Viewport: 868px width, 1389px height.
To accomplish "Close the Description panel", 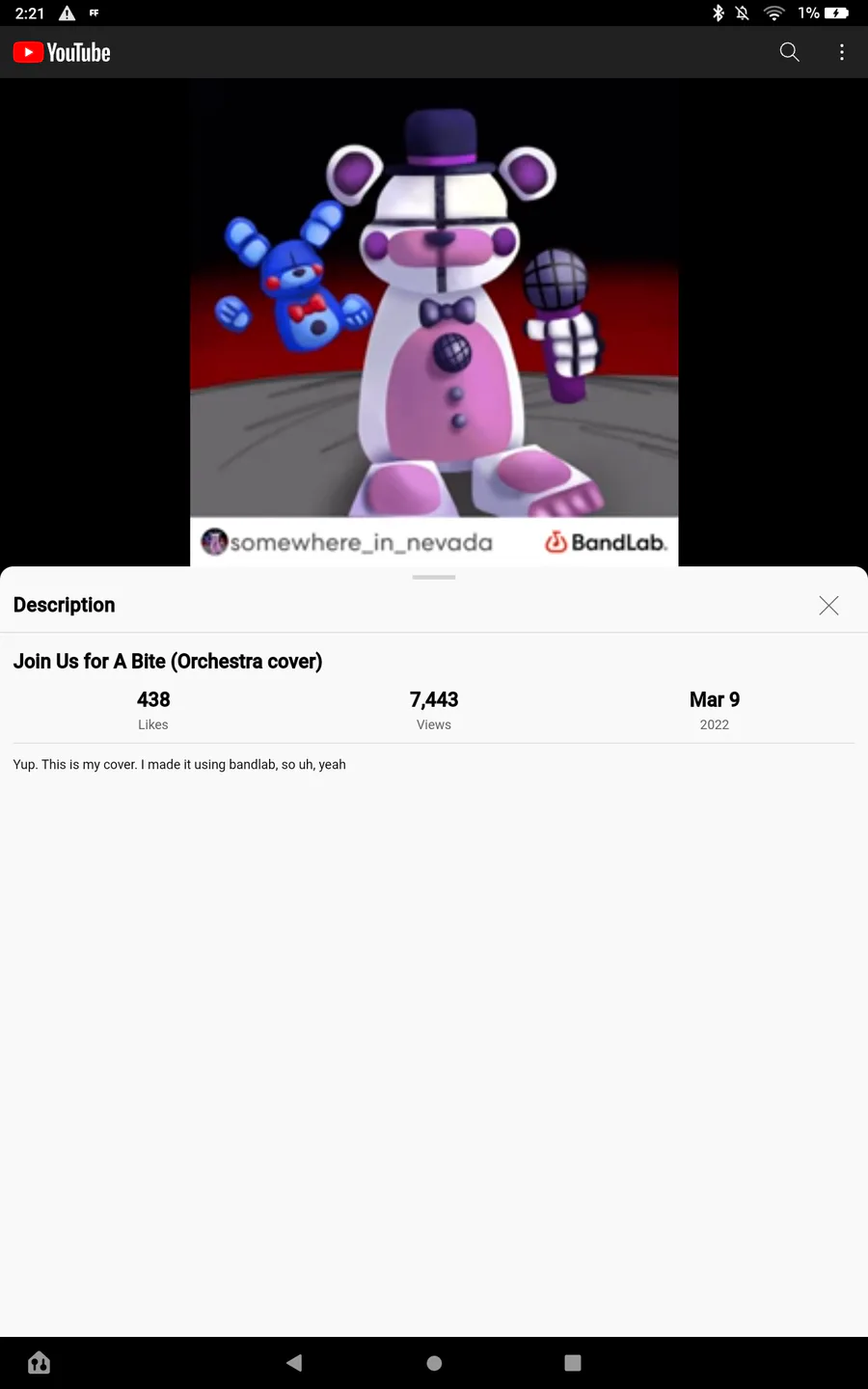I will tap(828, 605).
